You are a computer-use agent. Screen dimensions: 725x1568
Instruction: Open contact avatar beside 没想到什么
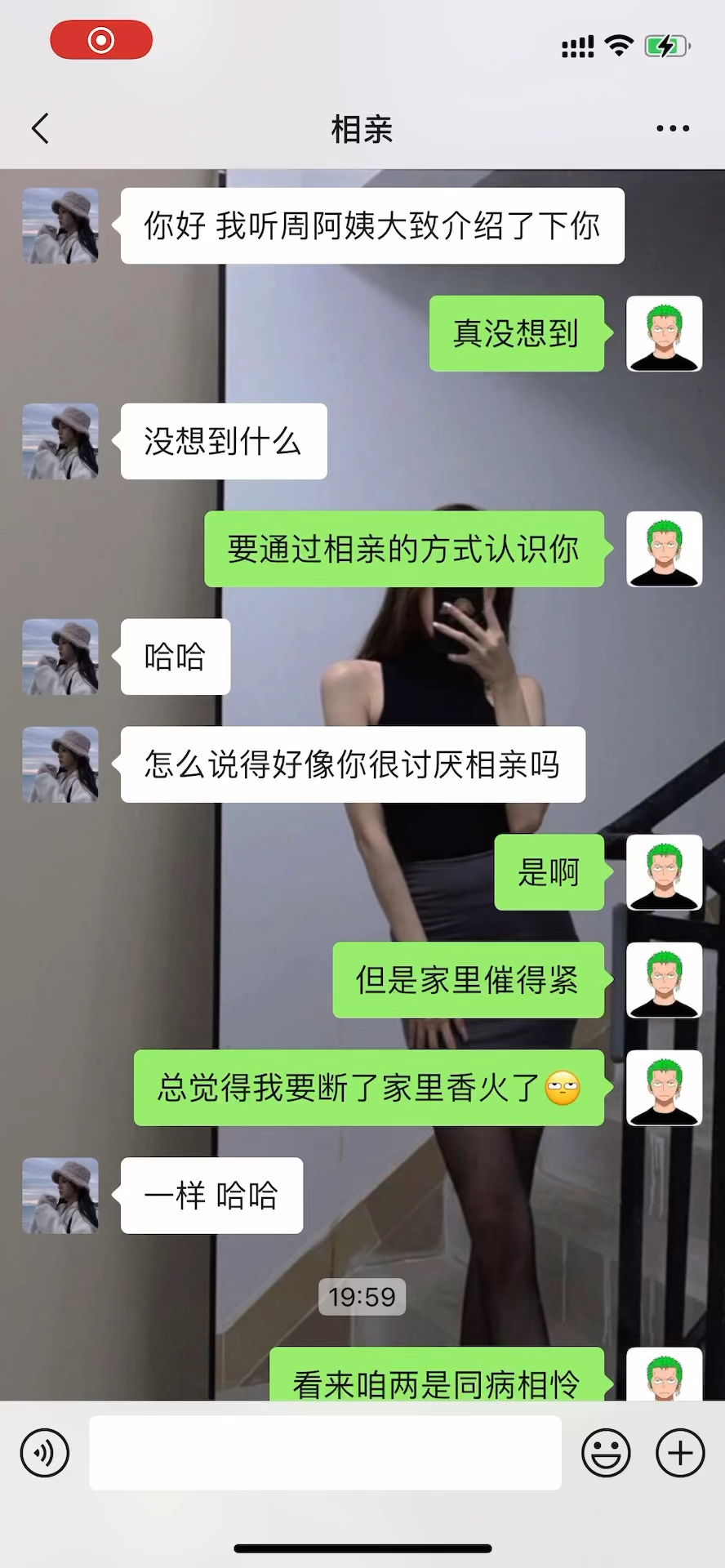point(60,441)
